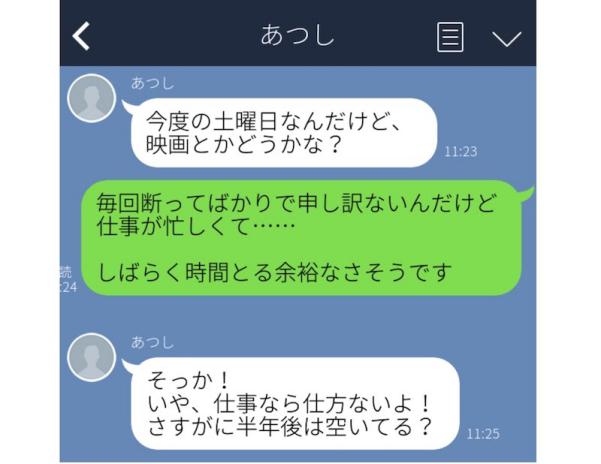Open the notes icon in the header
The height and width of the screenshot is (464, 601).
point(451,37)
